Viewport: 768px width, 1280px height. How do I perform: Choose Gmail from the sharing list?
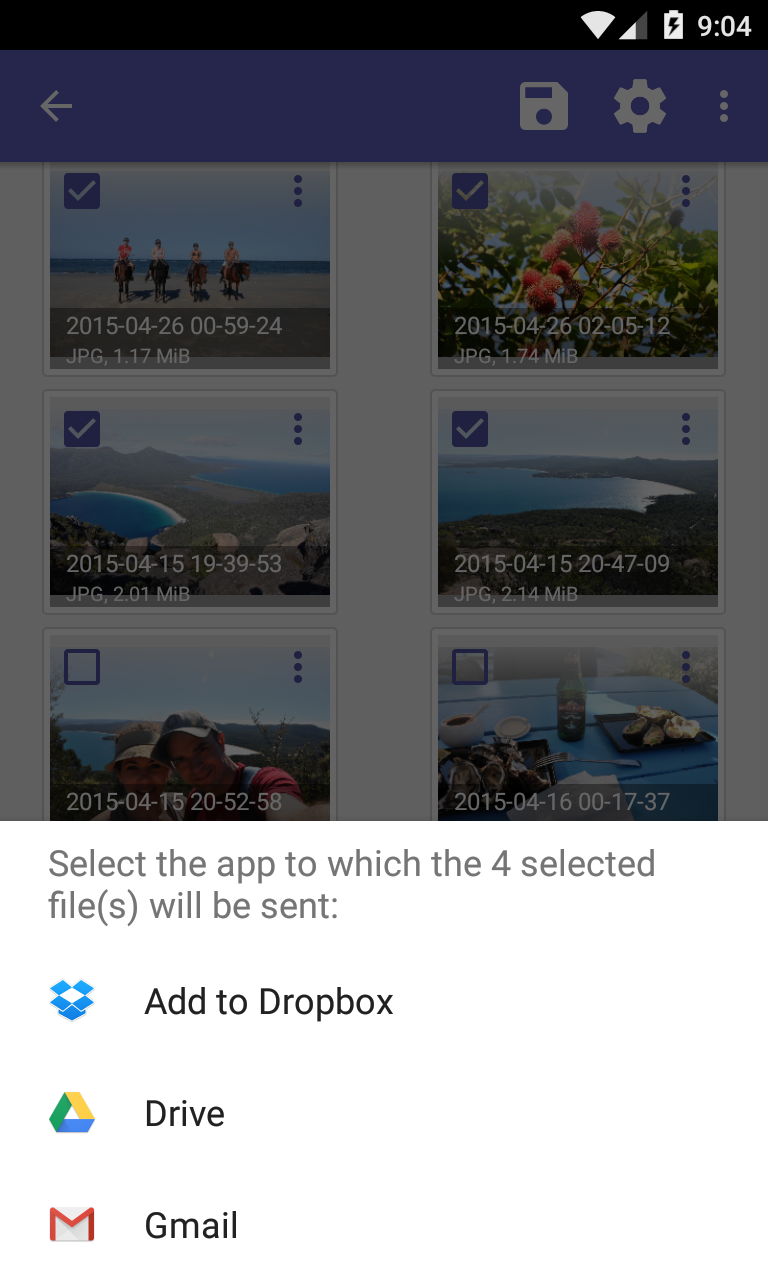191,1224
